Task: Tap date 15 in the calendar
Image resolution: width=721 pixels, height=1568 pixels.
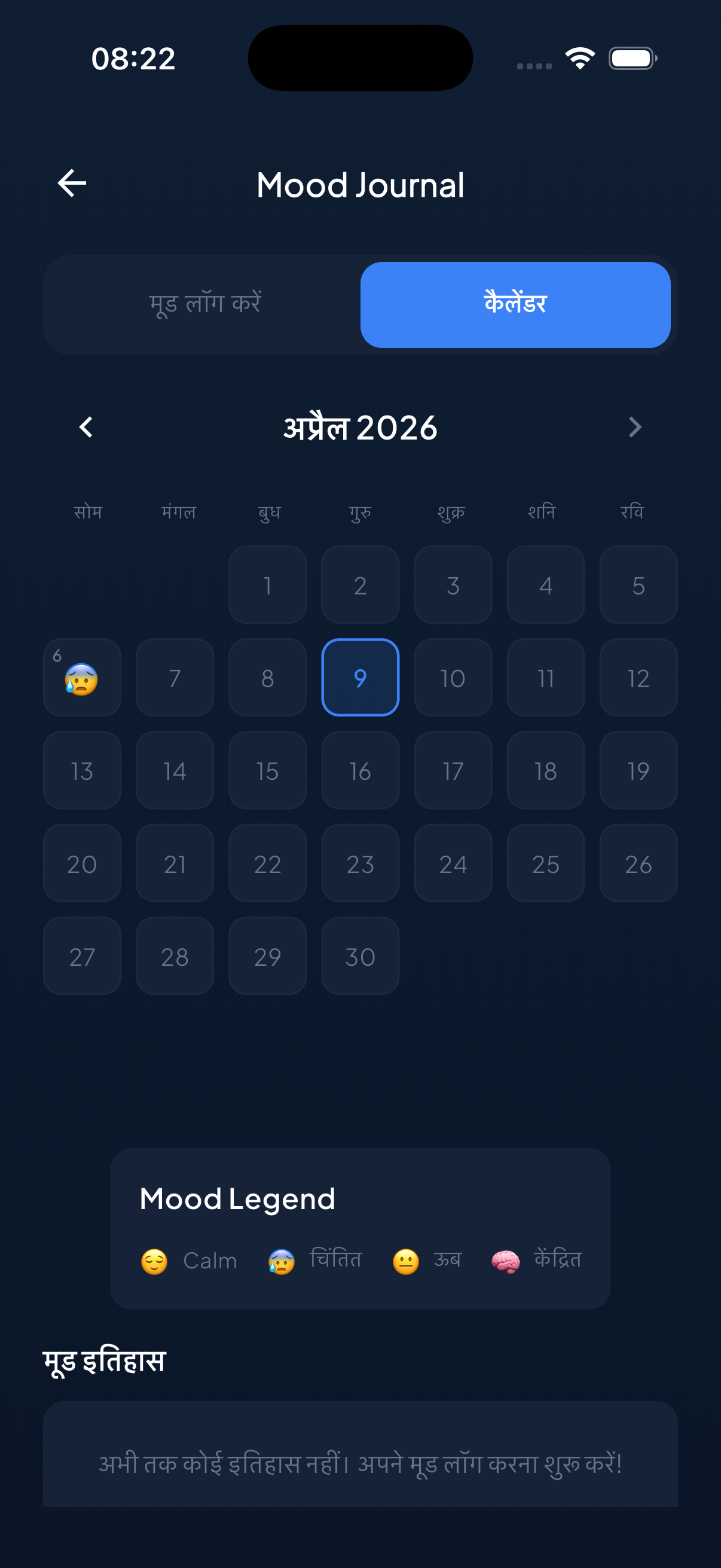Action: point(268,770)
